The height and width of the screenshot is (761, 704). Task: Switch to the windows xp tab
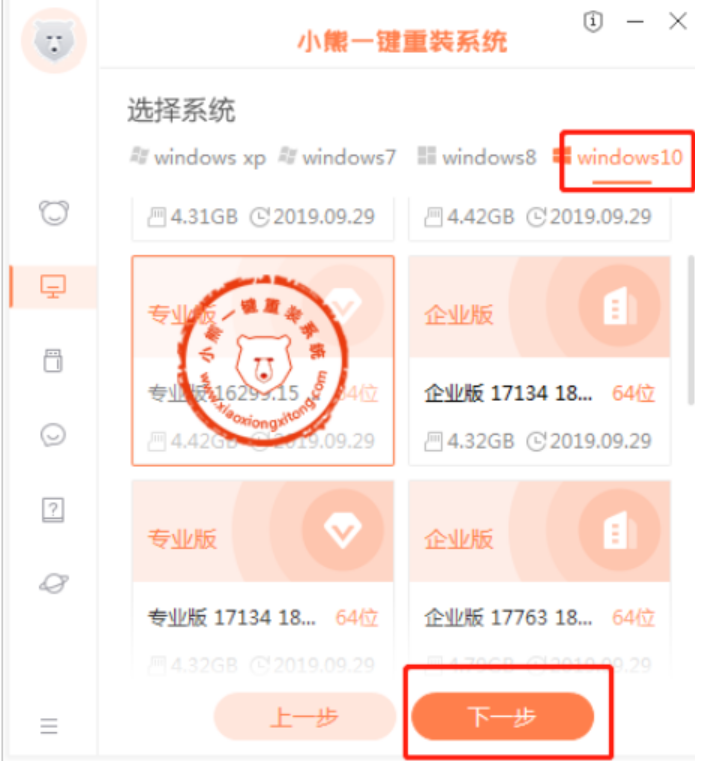(x=197, y=157)
